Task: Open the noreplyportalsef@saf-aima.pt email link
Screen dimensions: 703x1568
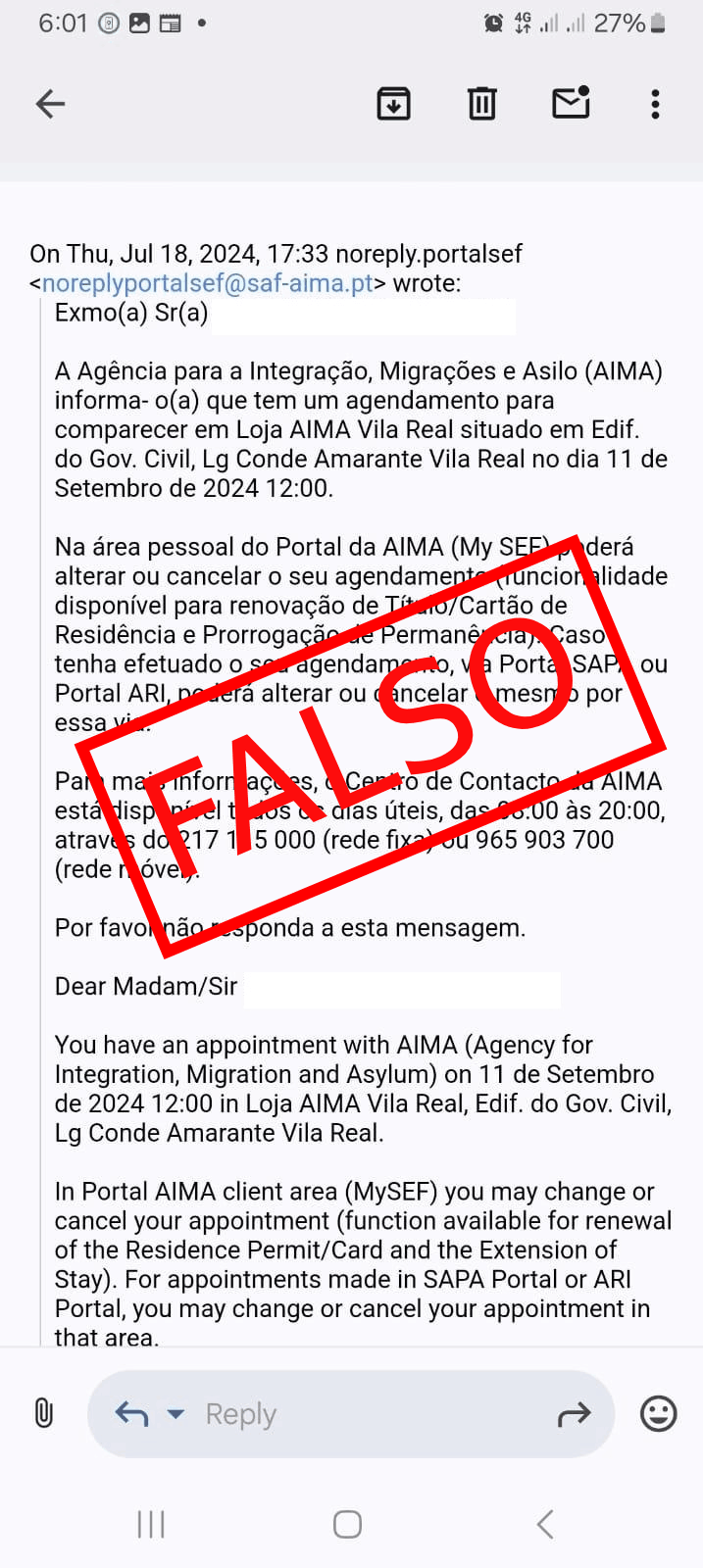Action: point(207,284)
